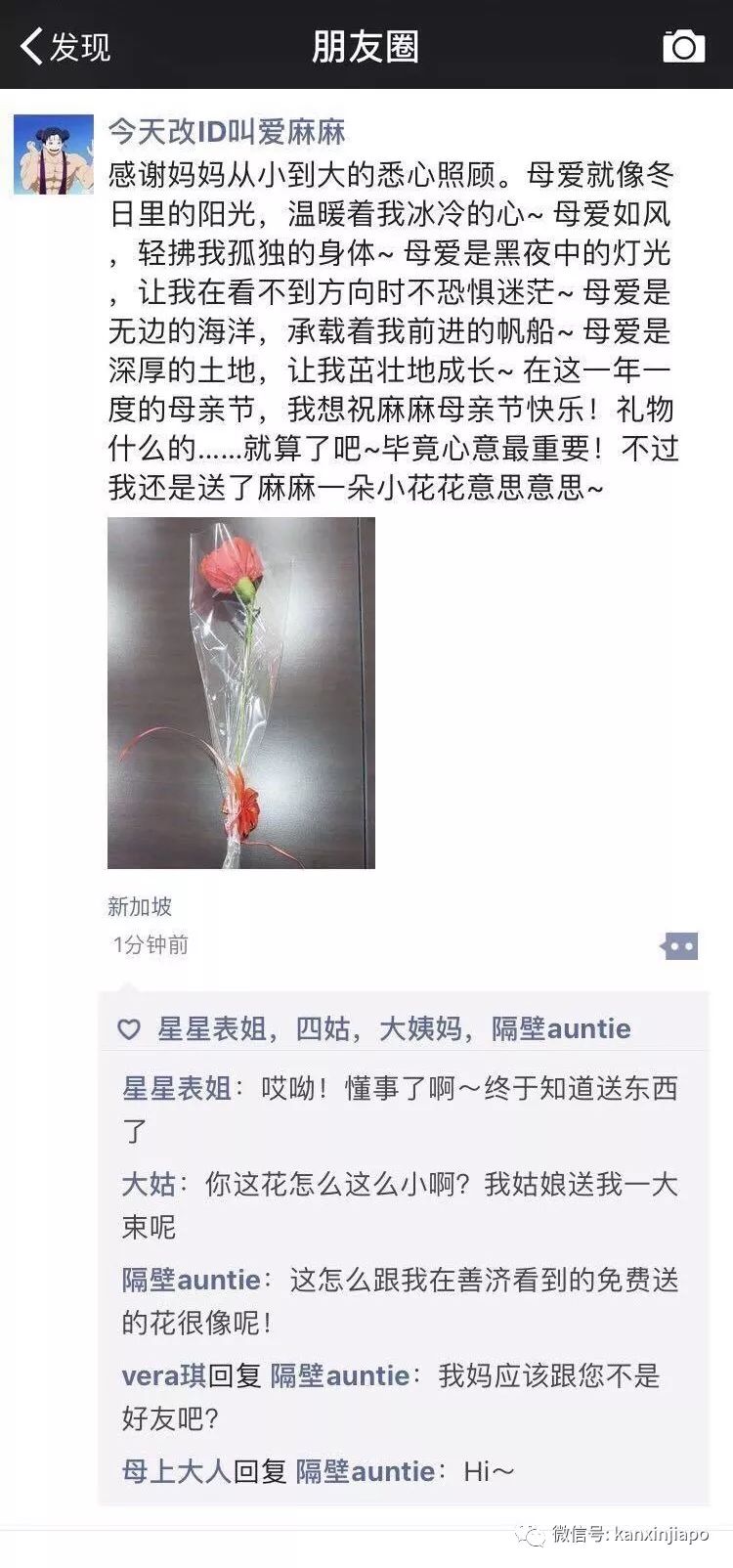Open 四姑's profile in the likes list

(x=322, y=1028)
